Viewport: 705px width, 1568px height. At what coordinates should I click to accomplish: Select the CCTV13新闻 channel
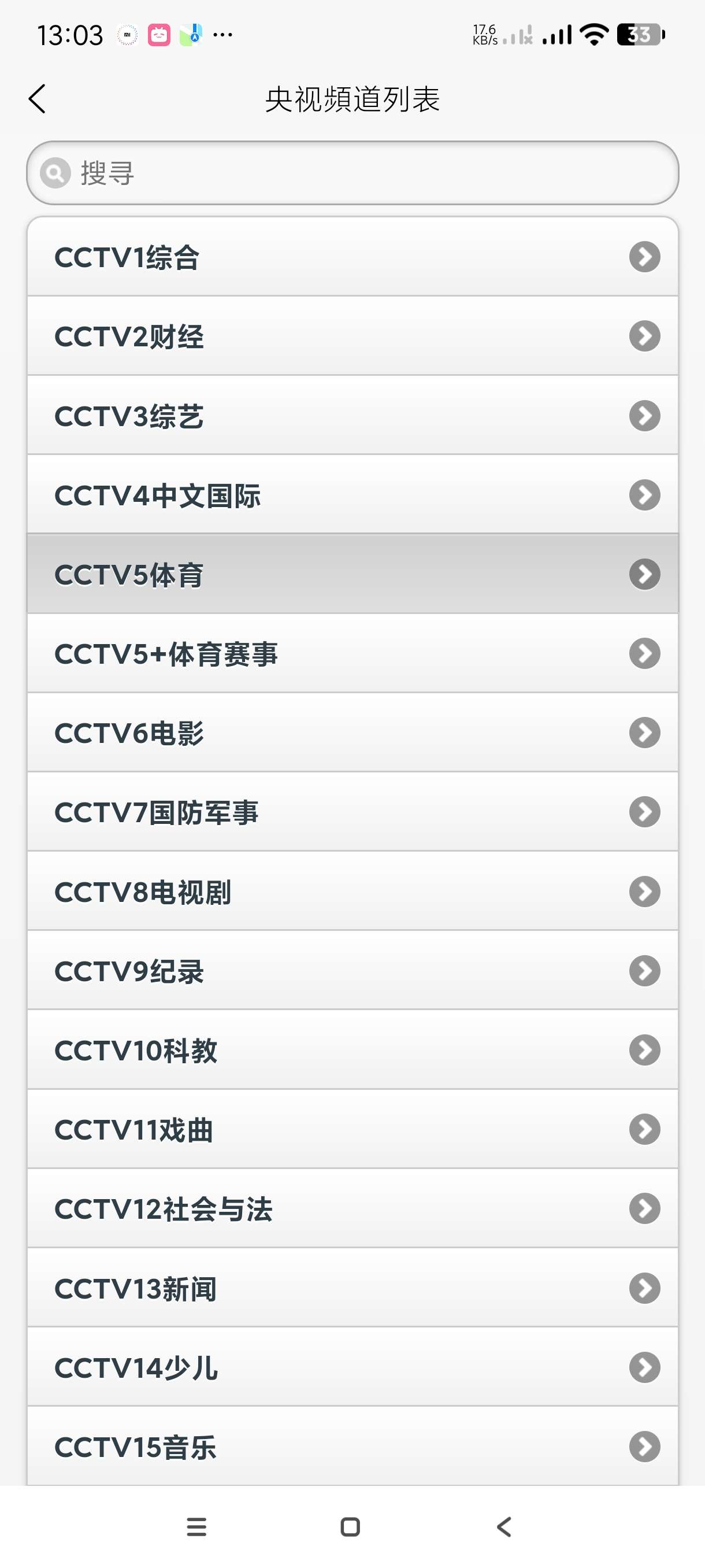click(x=353, y=1288)
